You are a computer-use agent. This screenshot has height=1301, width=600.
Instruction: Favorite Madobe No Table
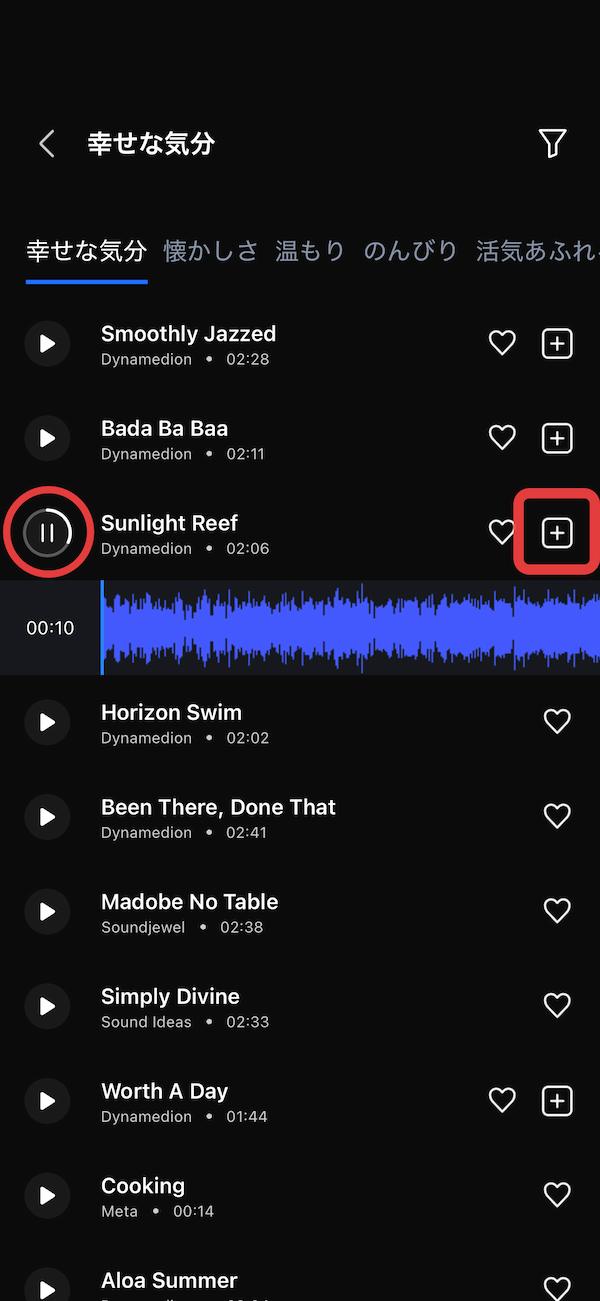557,911
